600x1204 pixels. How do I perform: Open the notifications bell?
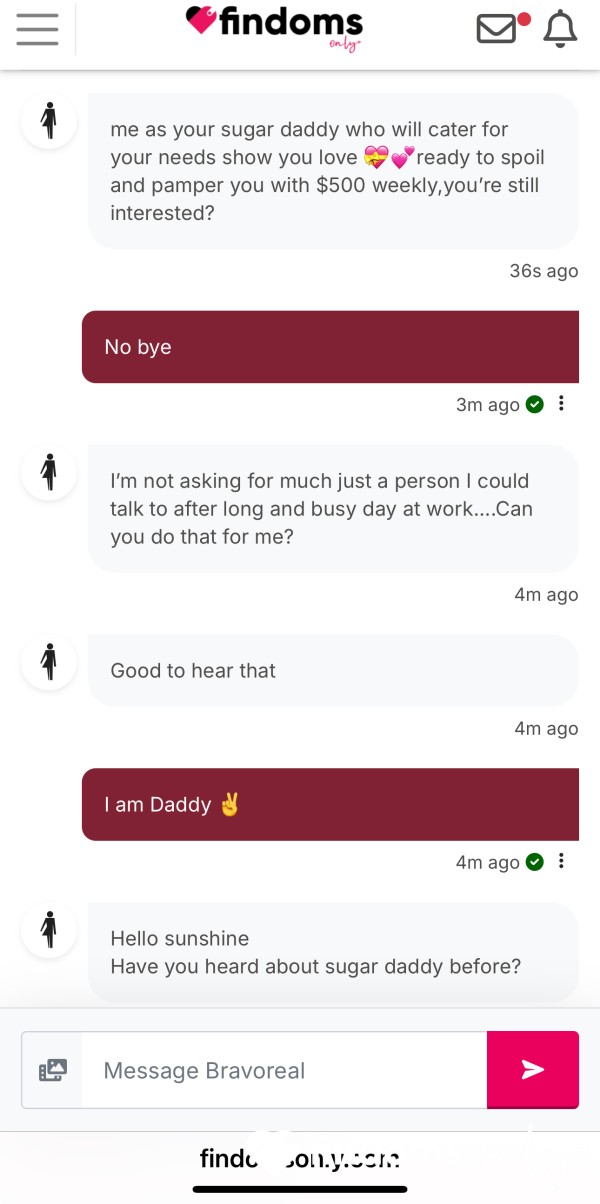[560, 30]
